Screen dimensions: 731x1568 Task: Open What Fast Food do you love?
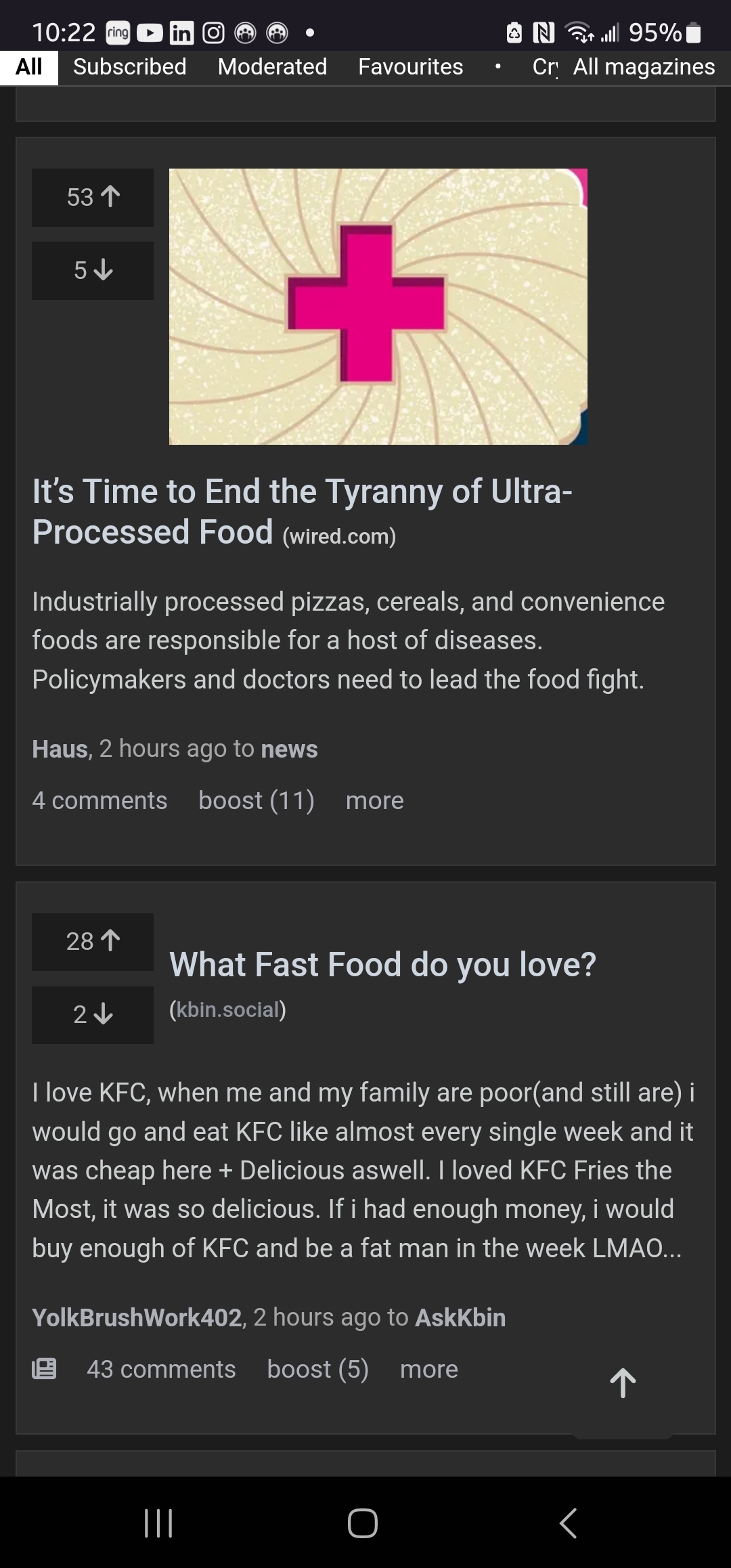(382, 964)
